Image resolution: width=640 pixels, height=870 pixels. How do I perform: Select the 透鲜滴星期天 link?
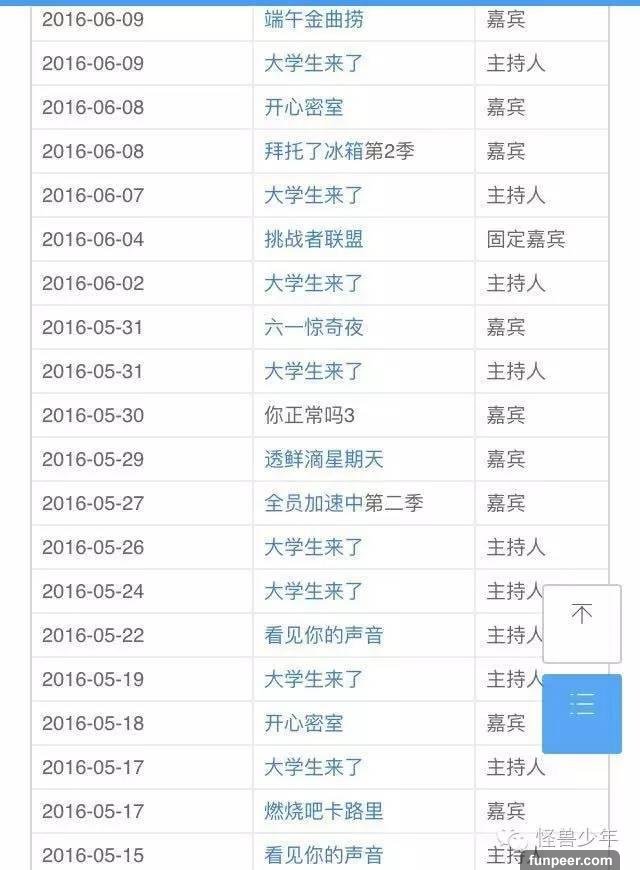pyautogui.click(x=323, y=459)
